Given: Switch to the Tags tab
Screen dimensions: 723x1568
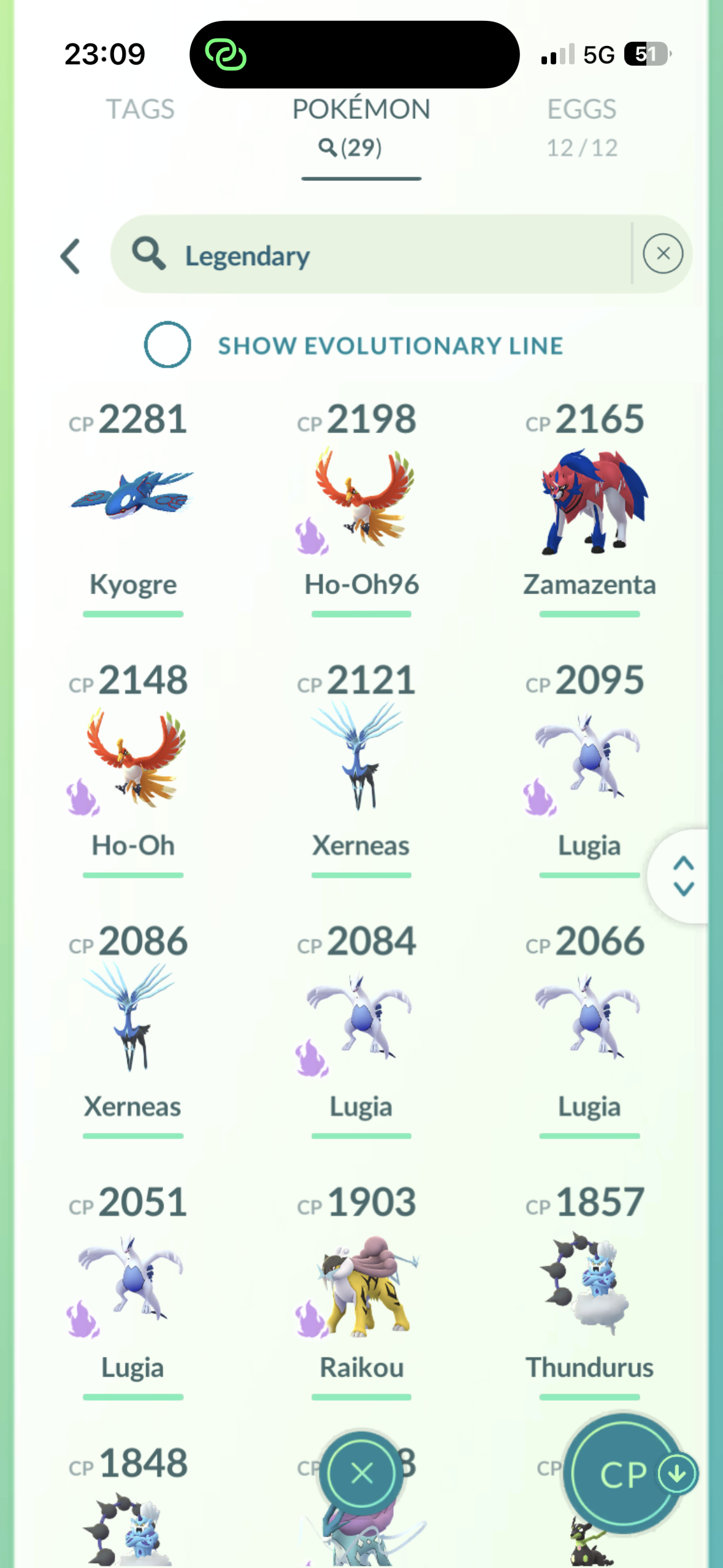Looking at the screenshot, I should tap(140, 109).
